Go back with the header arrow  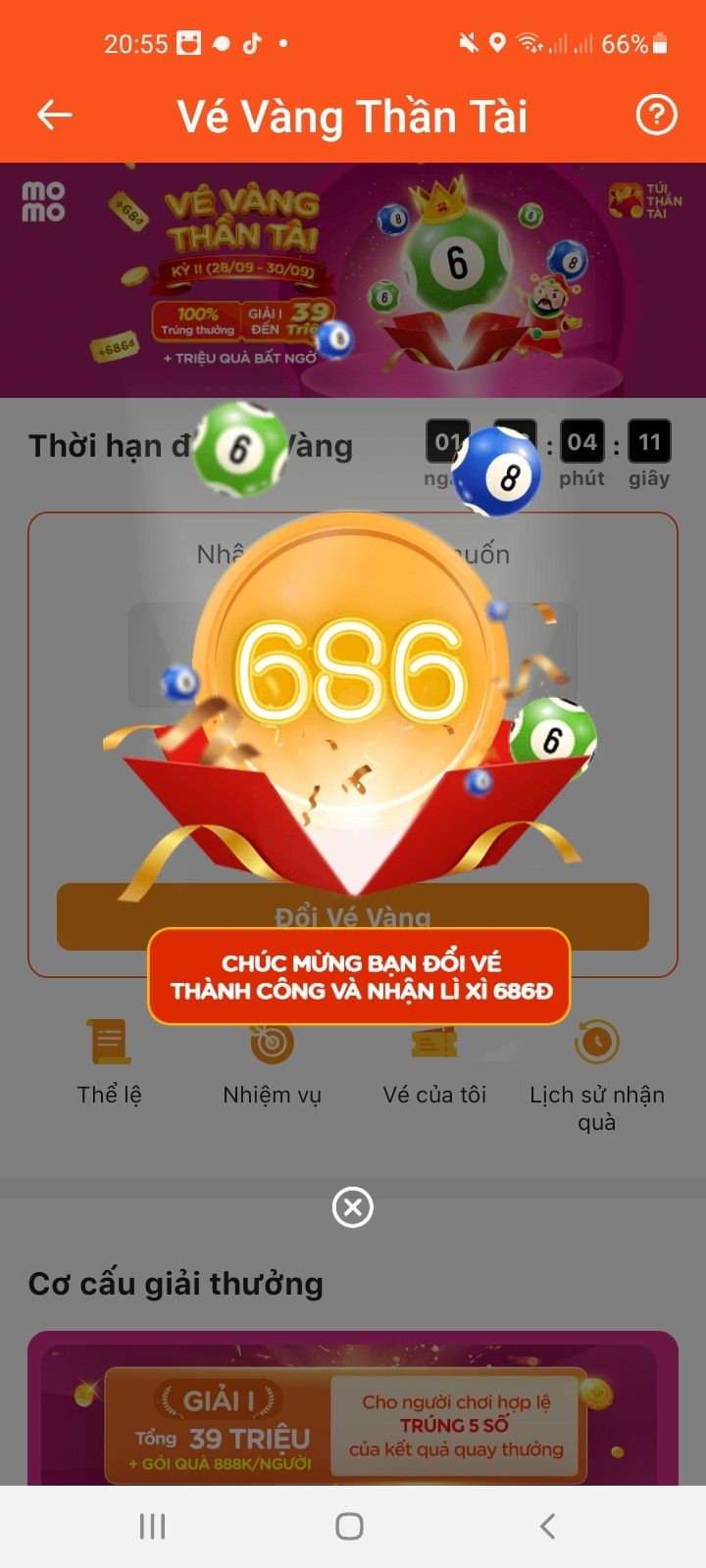point(55,116)
